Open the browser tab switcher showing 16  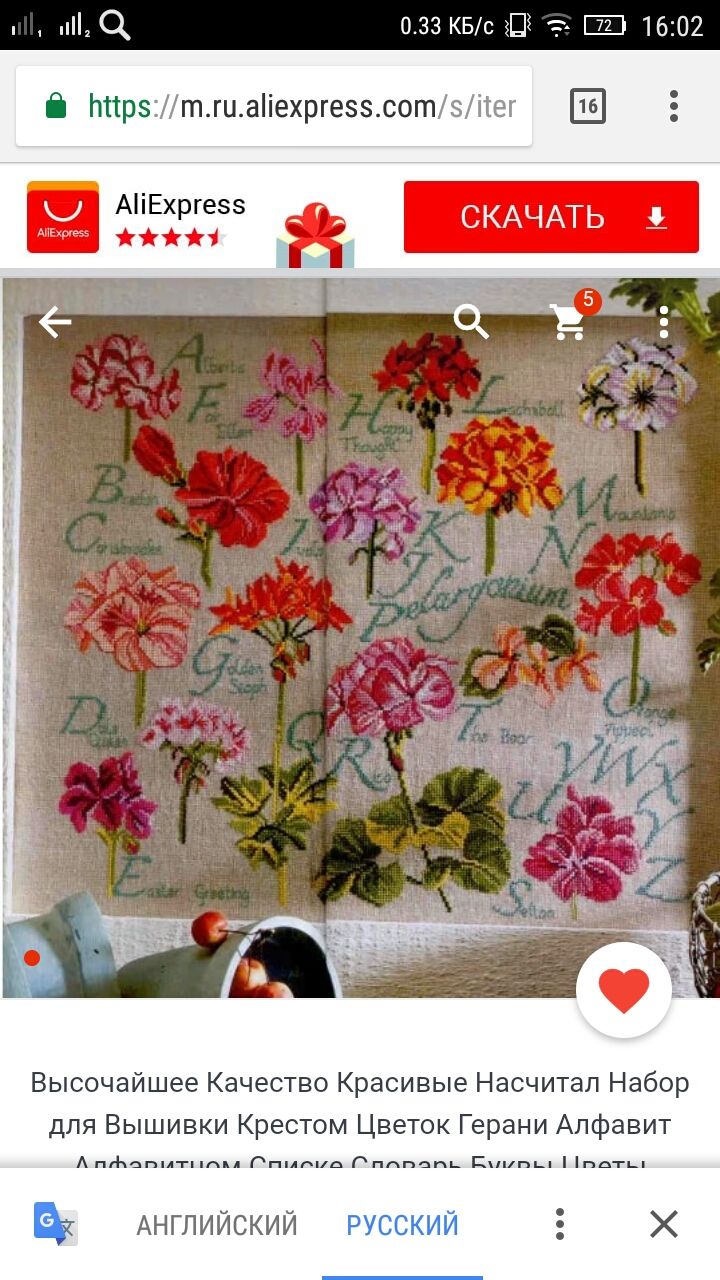click(x=588, y=106)
